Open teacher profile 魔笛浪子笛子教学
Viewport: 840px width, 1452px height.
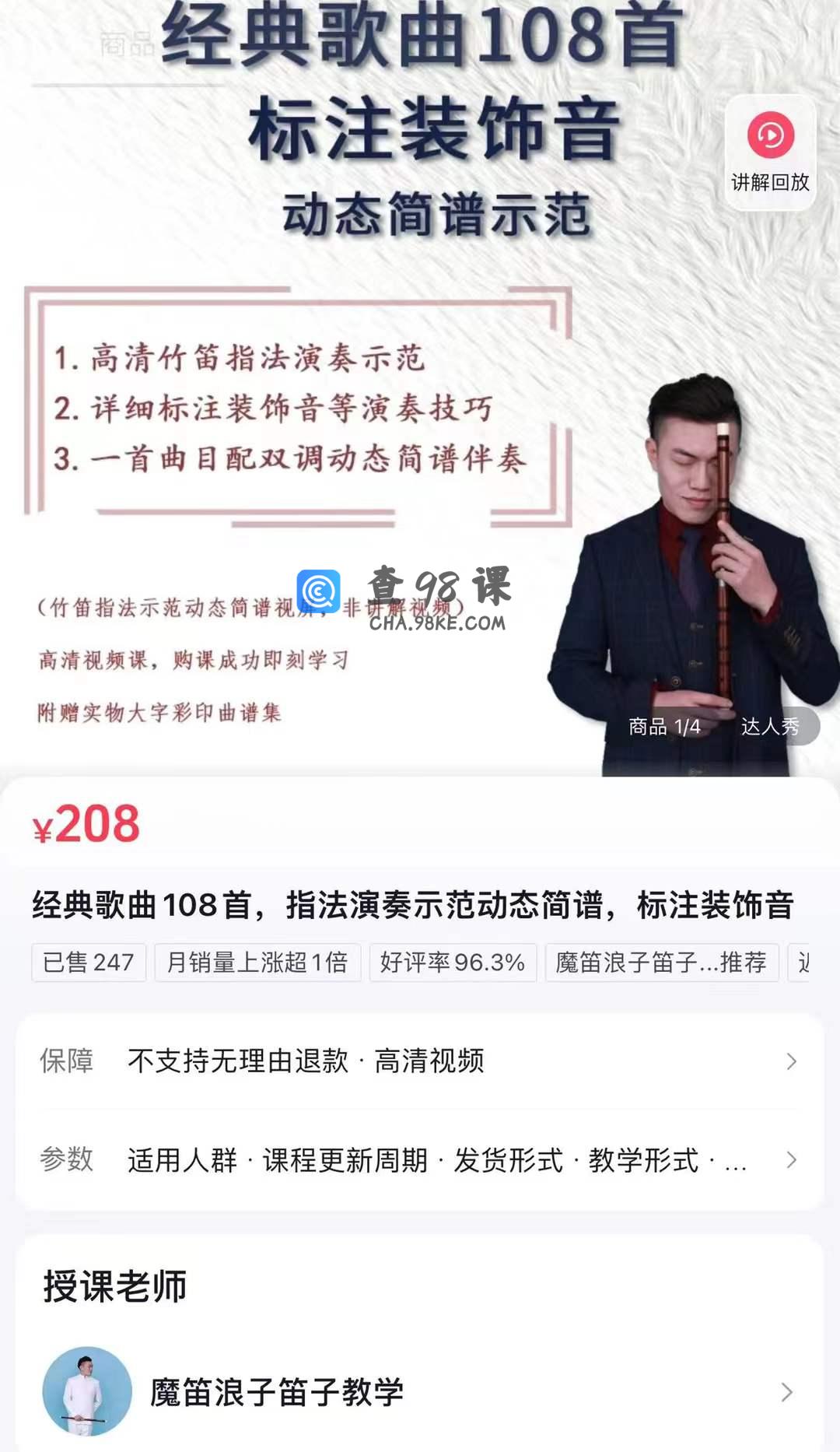(420, 1392)
